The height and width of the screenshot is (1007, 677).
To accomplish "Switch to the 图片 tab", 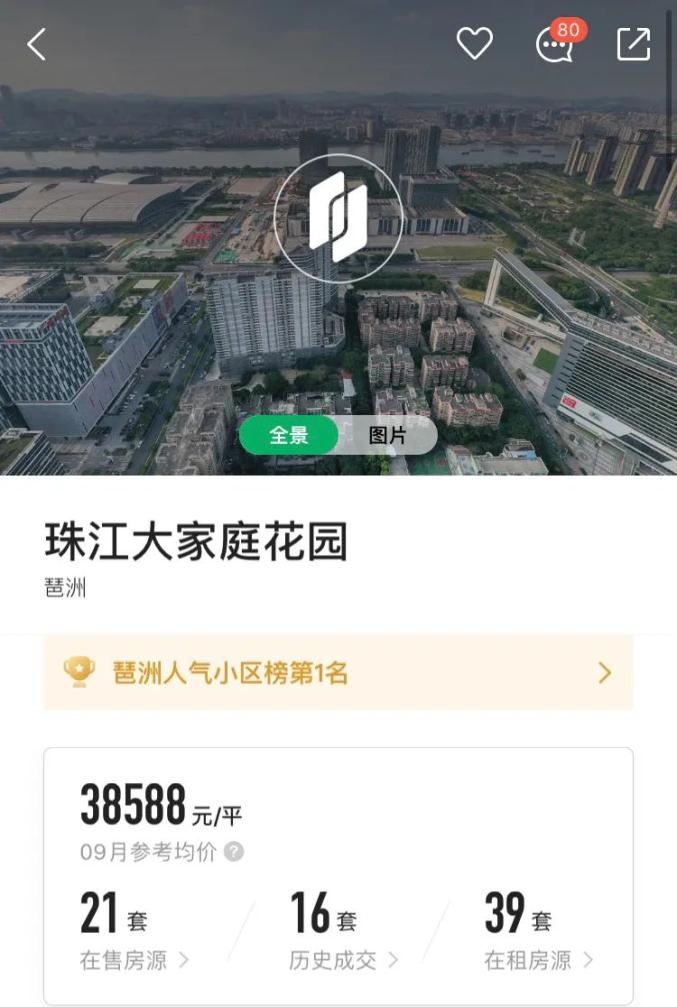I will (x=388, y=435).
